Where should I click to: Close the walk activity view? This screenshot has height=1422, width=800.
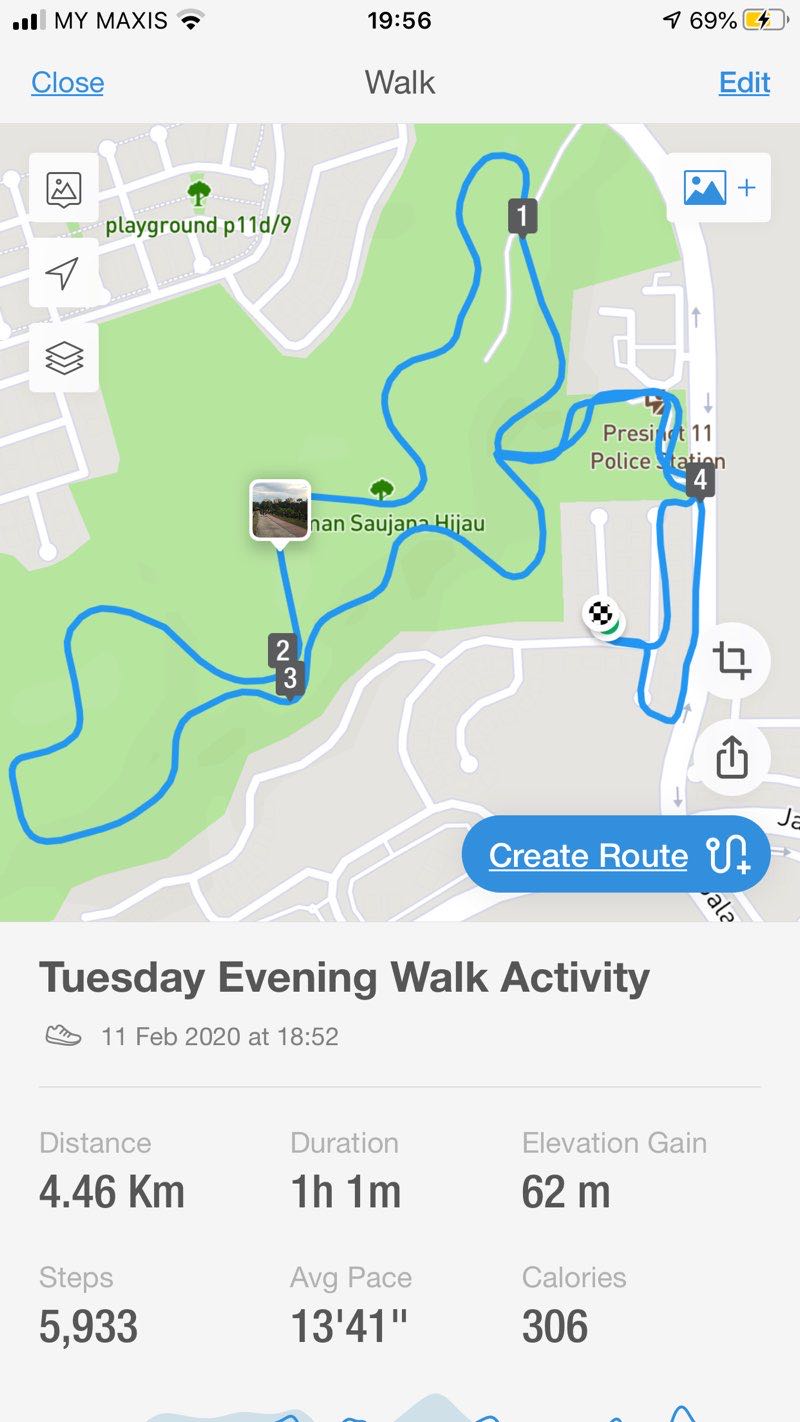[x=67, y=82]
